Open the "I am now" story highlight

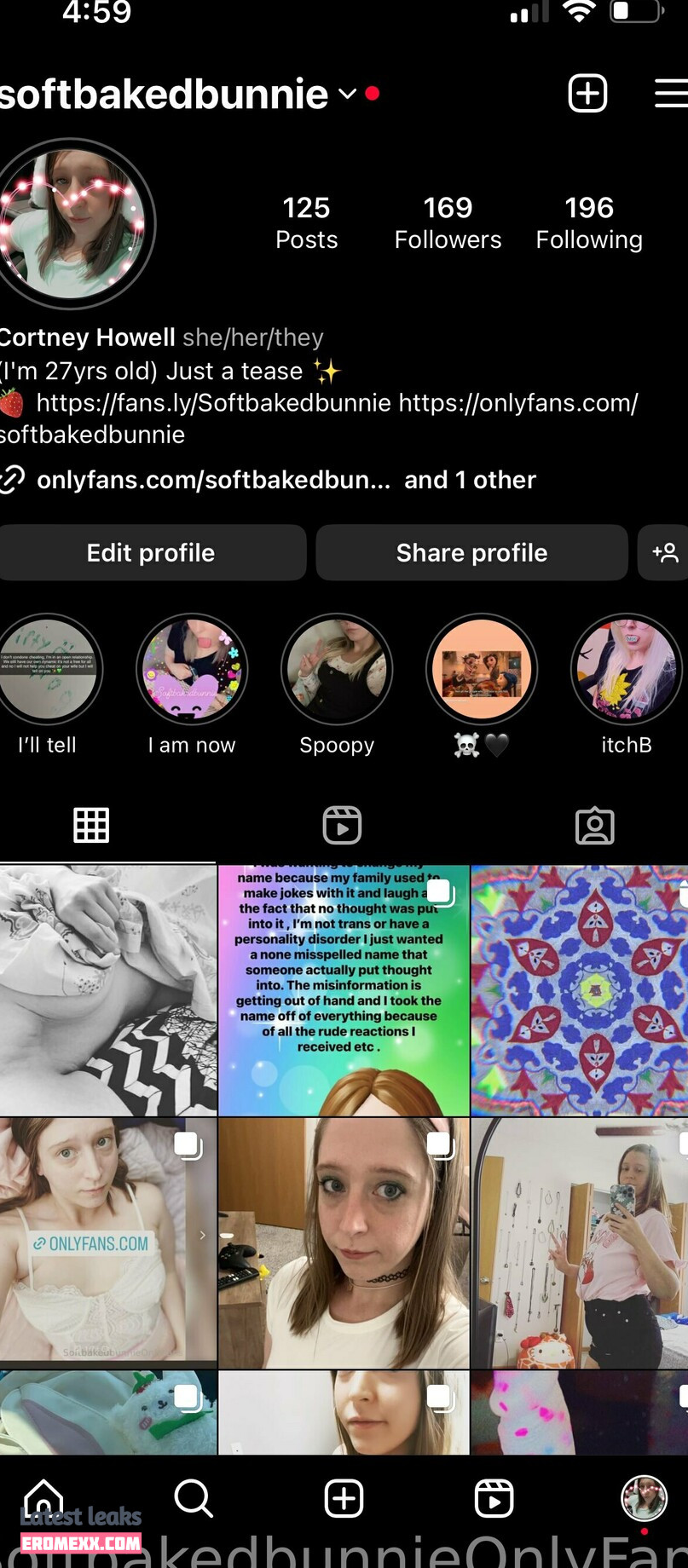point(192,670)
